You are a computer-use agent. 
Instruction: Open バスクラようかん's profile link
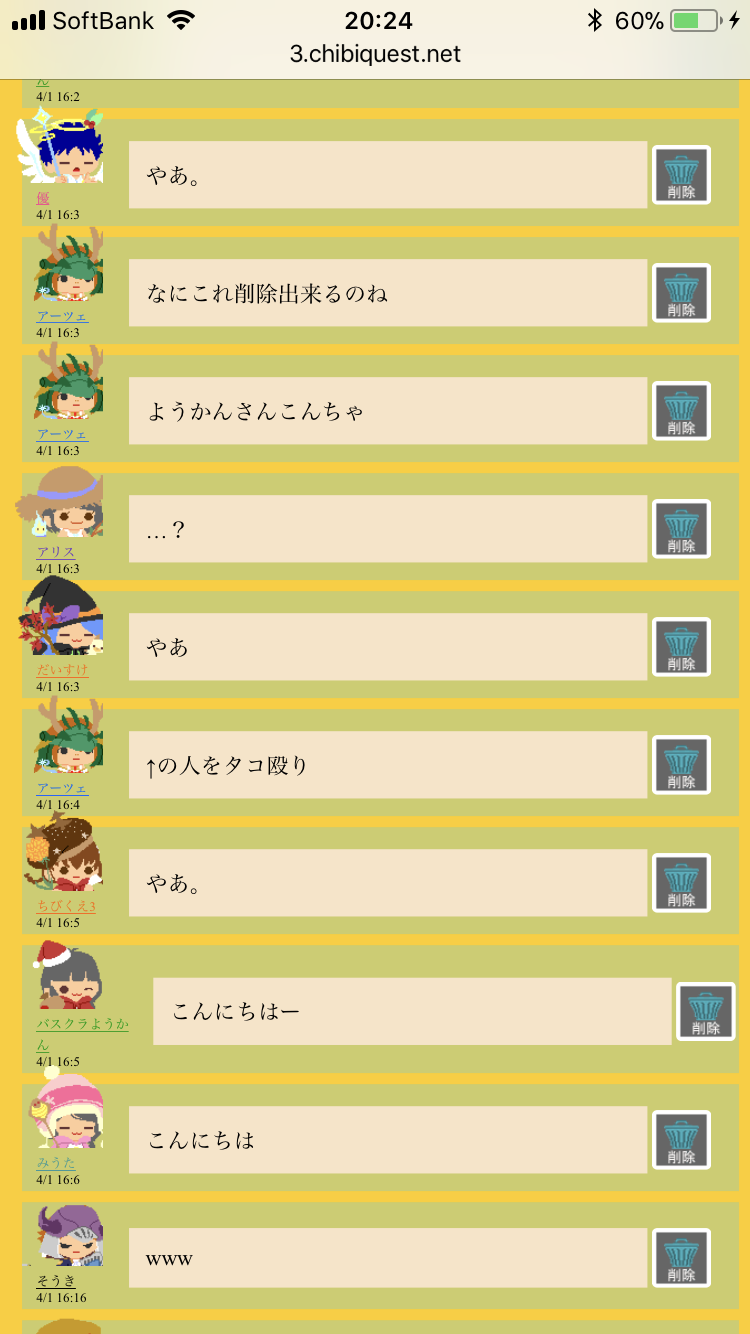tap(82, 1025)
